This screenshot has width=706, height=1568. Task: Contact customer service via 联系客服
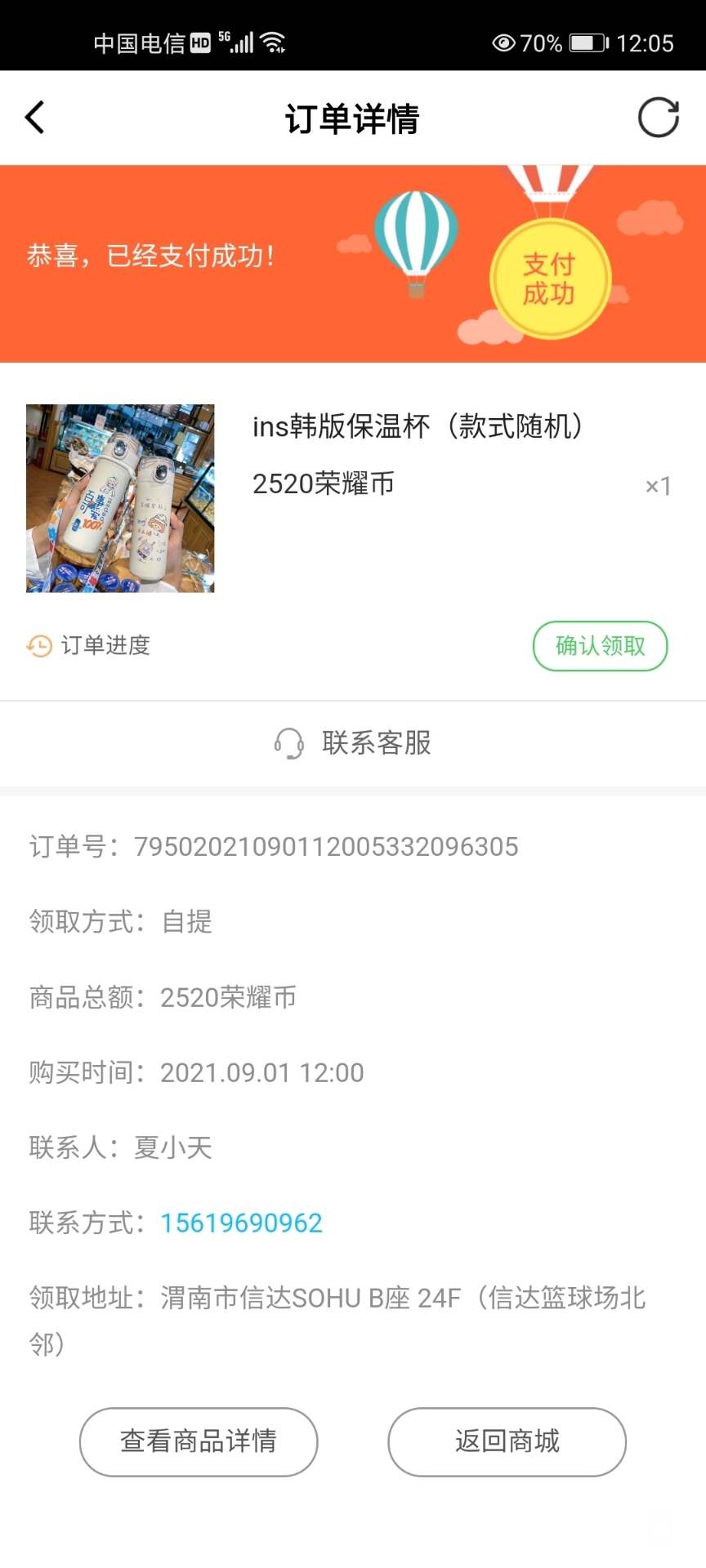353,743
